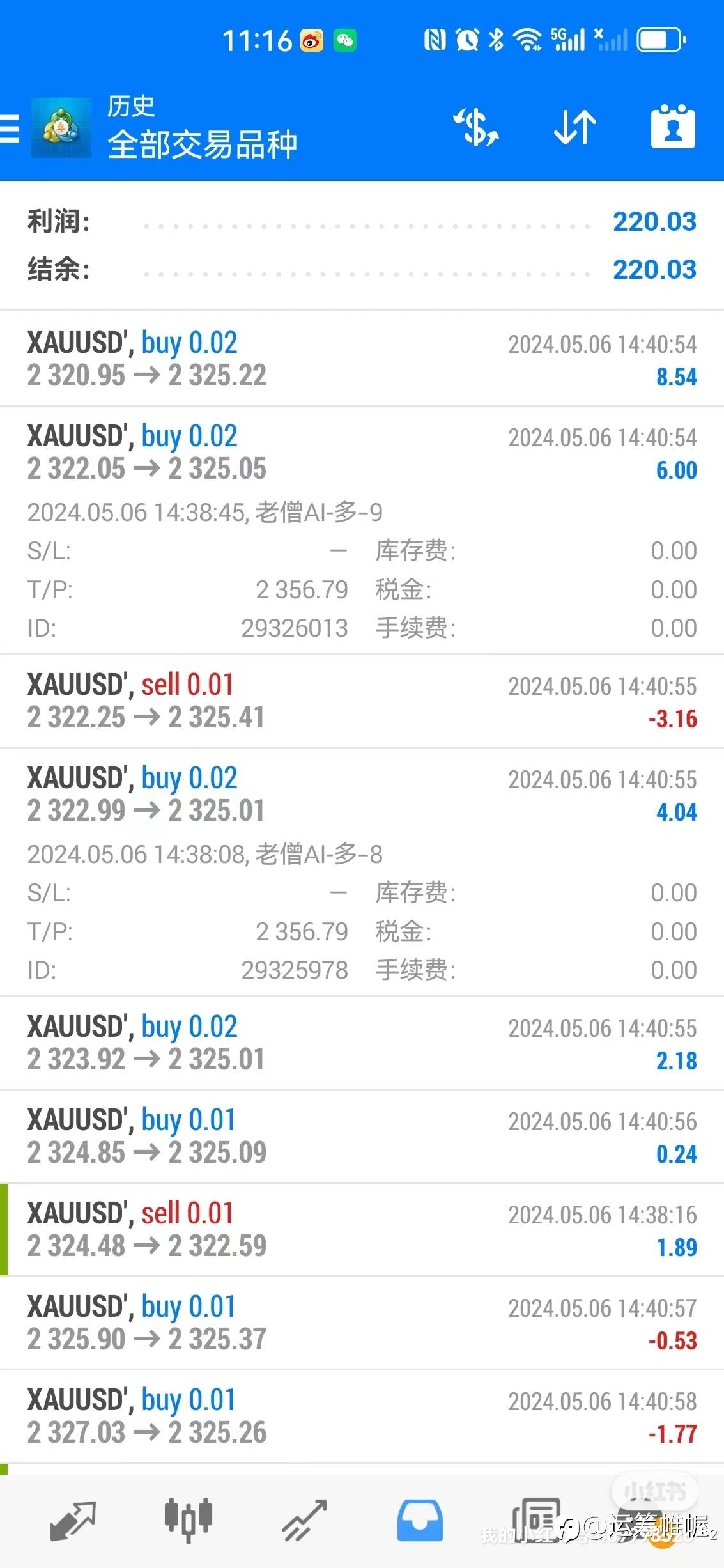
Task: Collapse the buy trade with ID 29326013
Action: coord(362,453)
